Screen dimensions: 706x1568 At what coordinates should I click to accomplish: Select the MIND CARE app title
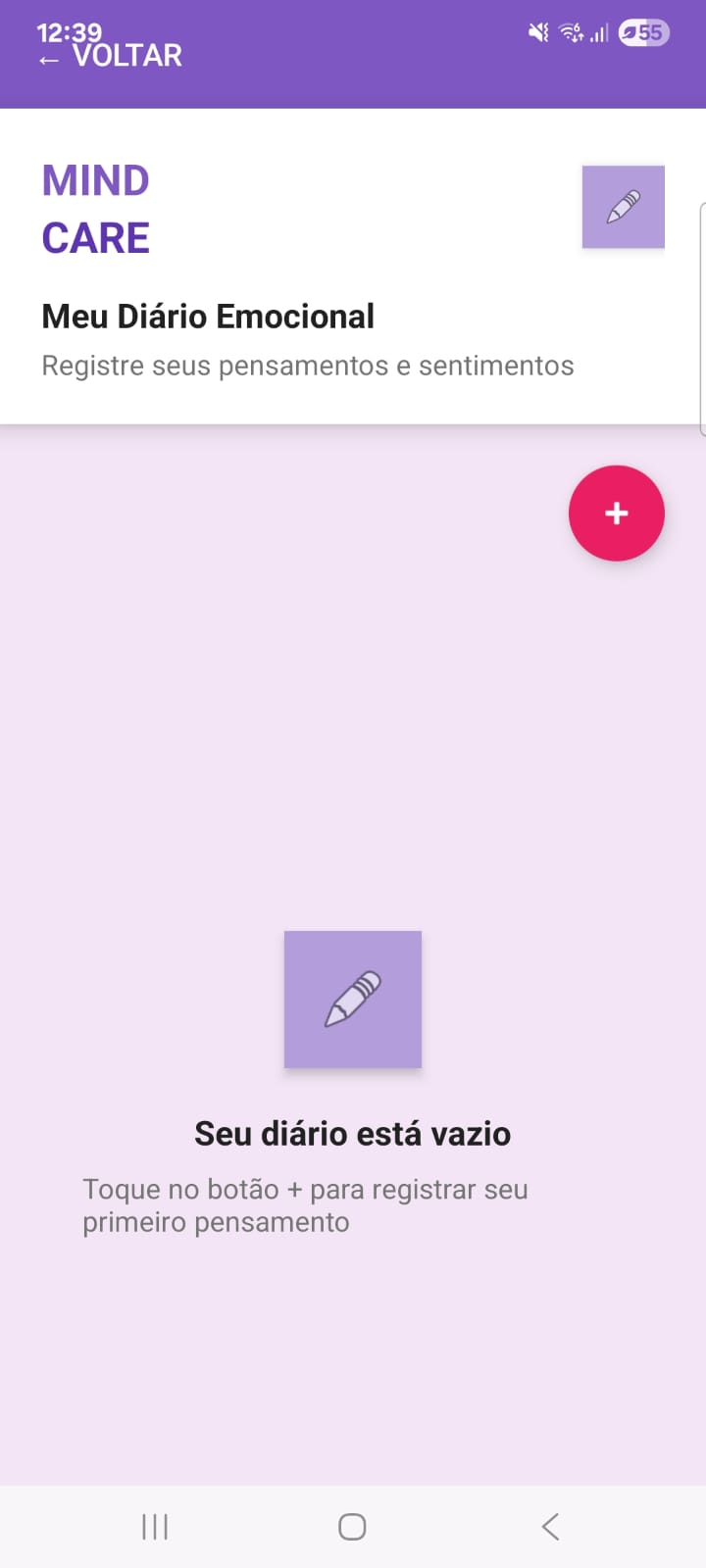tap(95, 208)
